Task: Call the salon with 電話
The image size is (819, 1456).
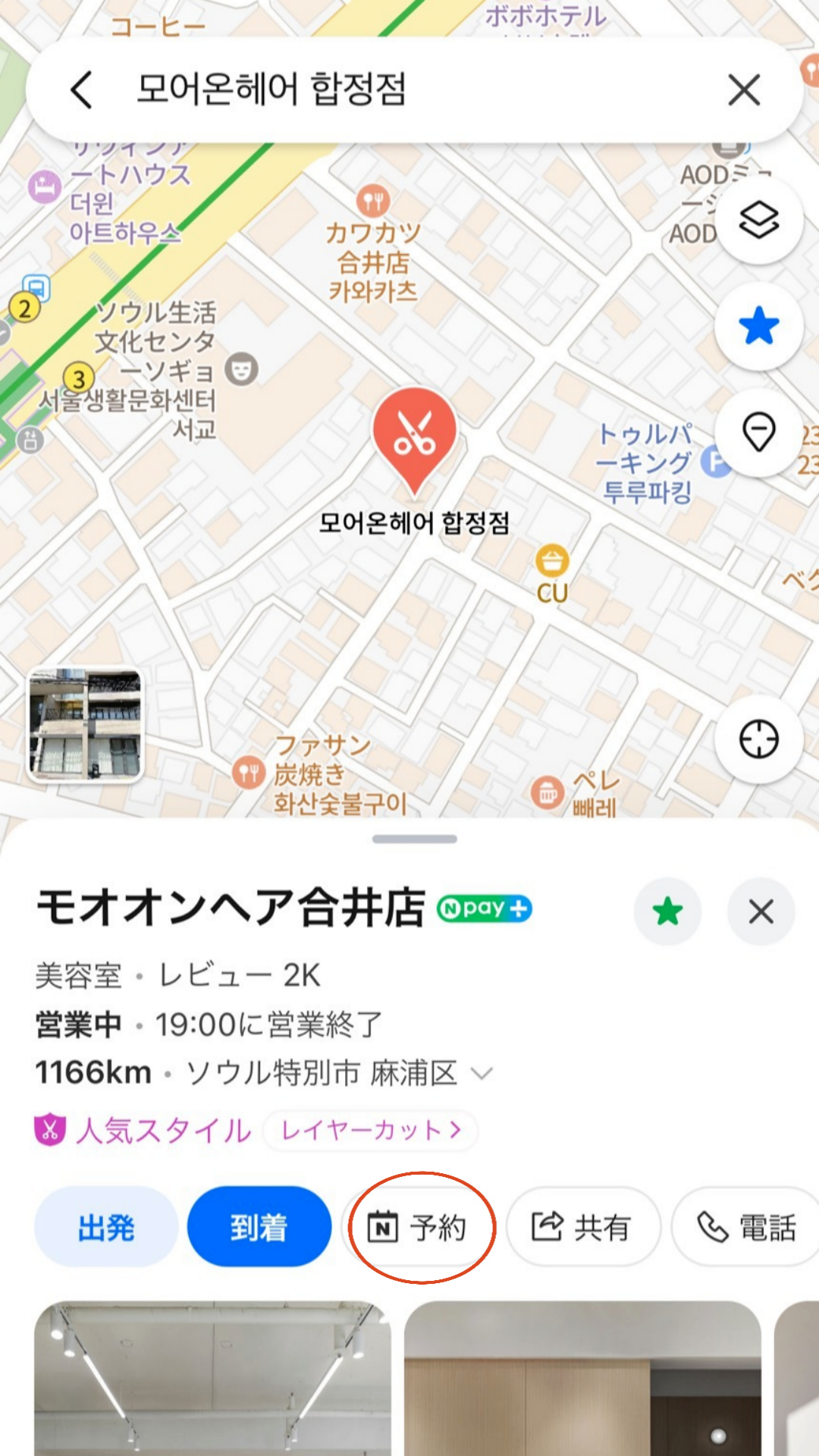Action: 747,1227
